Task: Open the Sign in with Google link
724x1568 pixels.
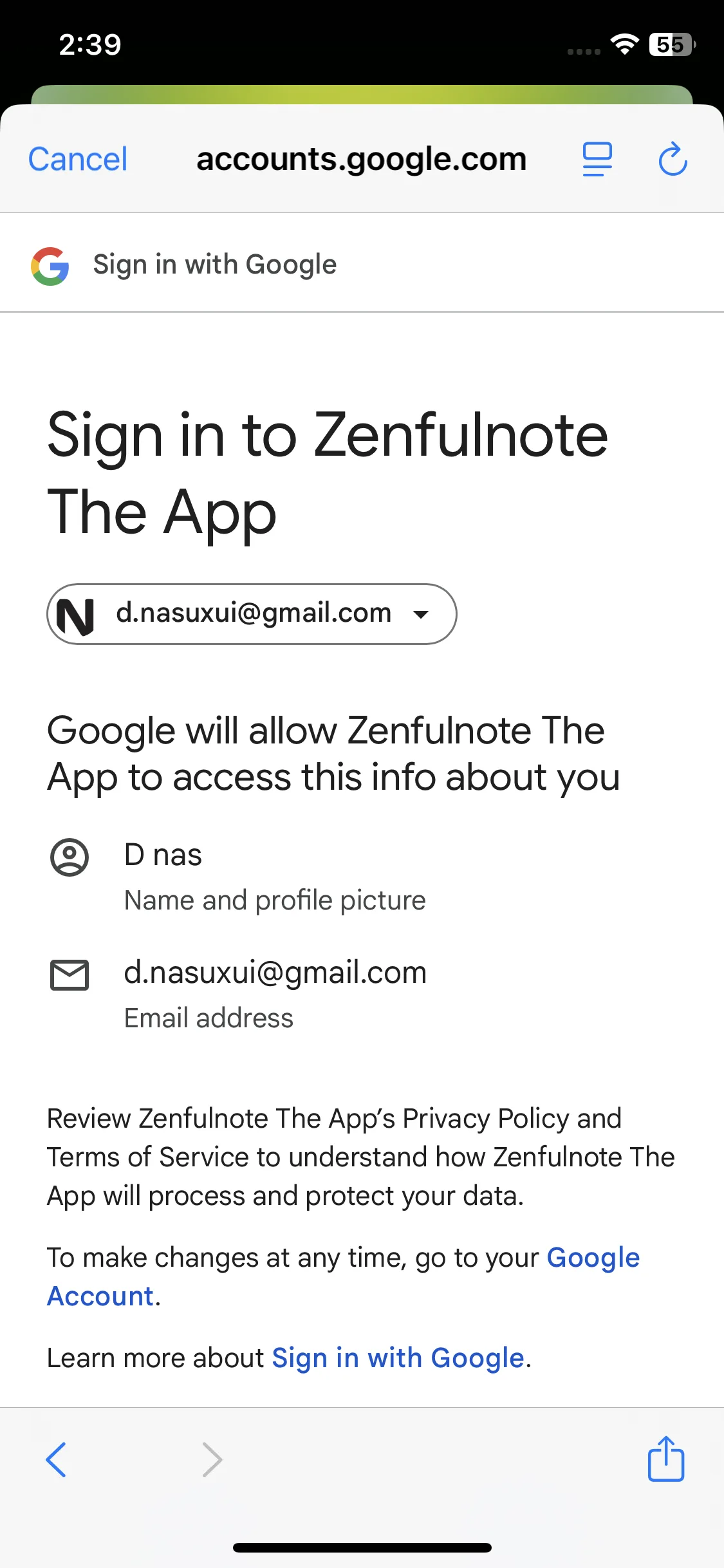Action: [x=398, y=1358]
